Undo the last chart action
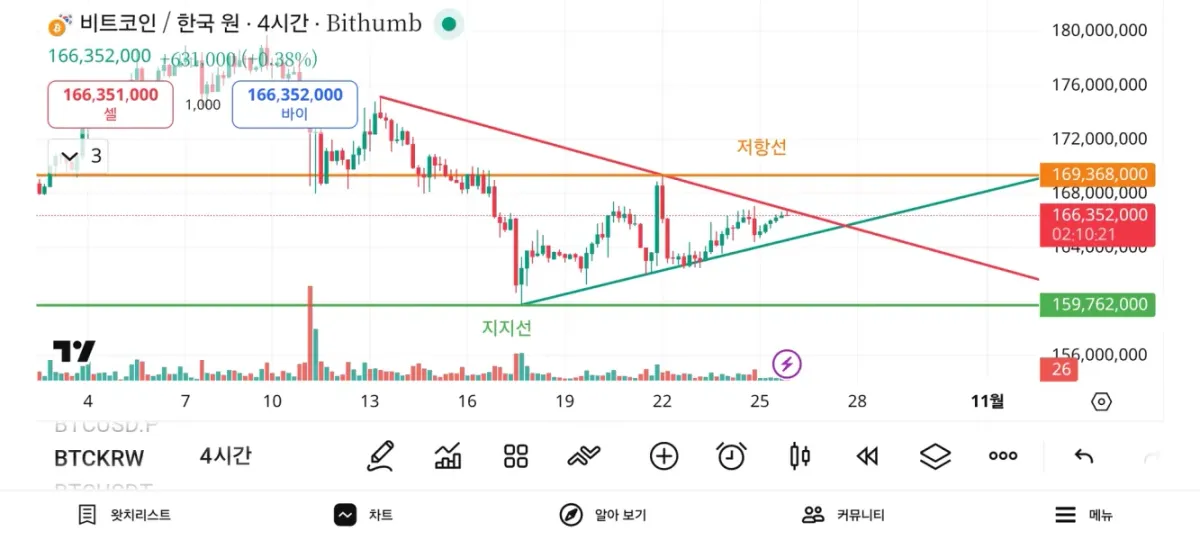This screenshot has height=540, width=1200. (x=1084, y=456)
